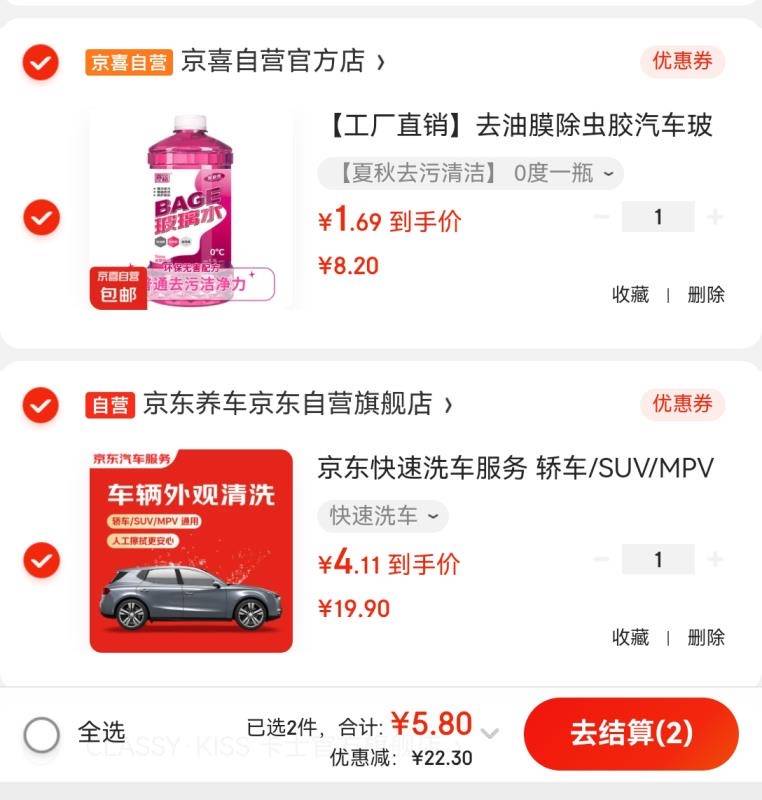Deselect the 玻璃水 glass cleaner item
Image resolution: width=762 pixels, height=800 pixels.
coord(41,217)
